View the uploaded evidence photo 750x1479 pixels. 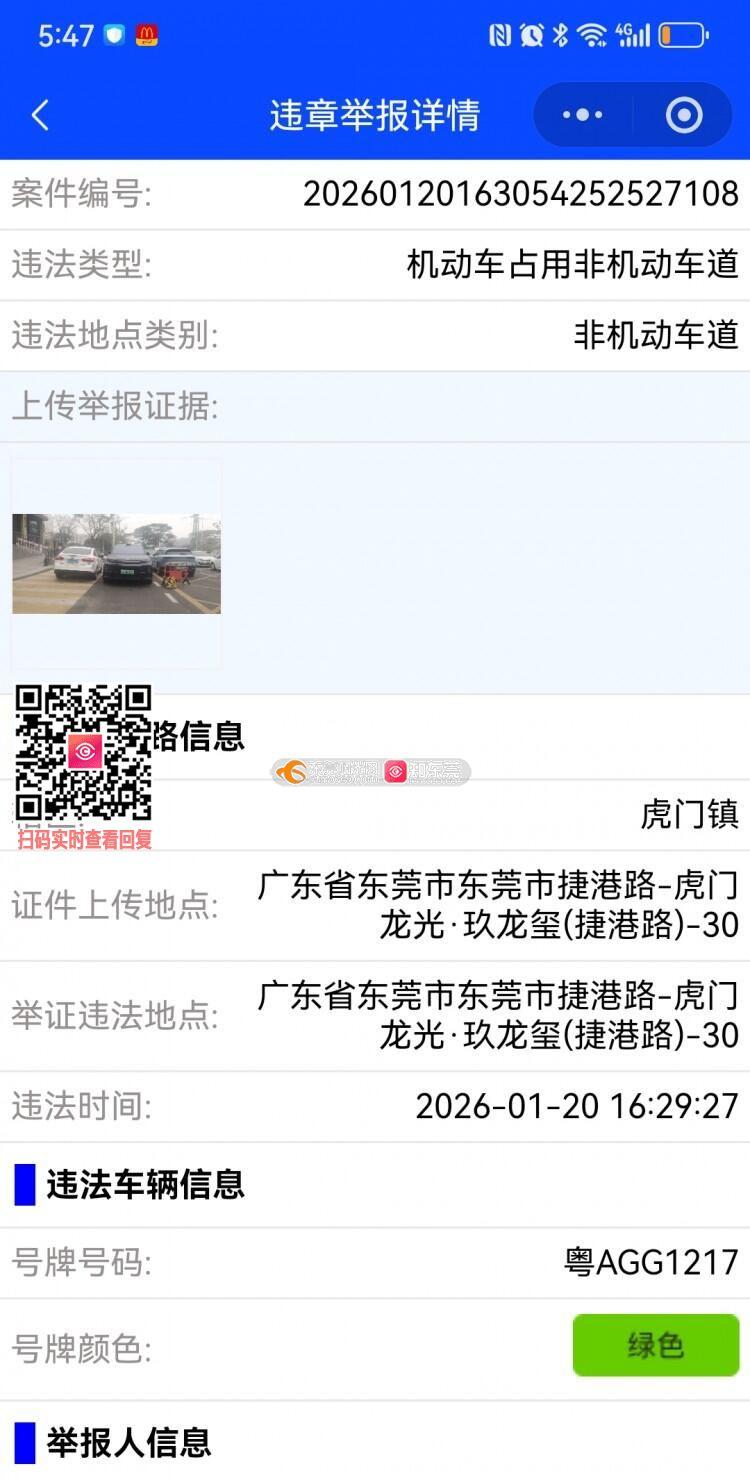click(x=116, y=563)
